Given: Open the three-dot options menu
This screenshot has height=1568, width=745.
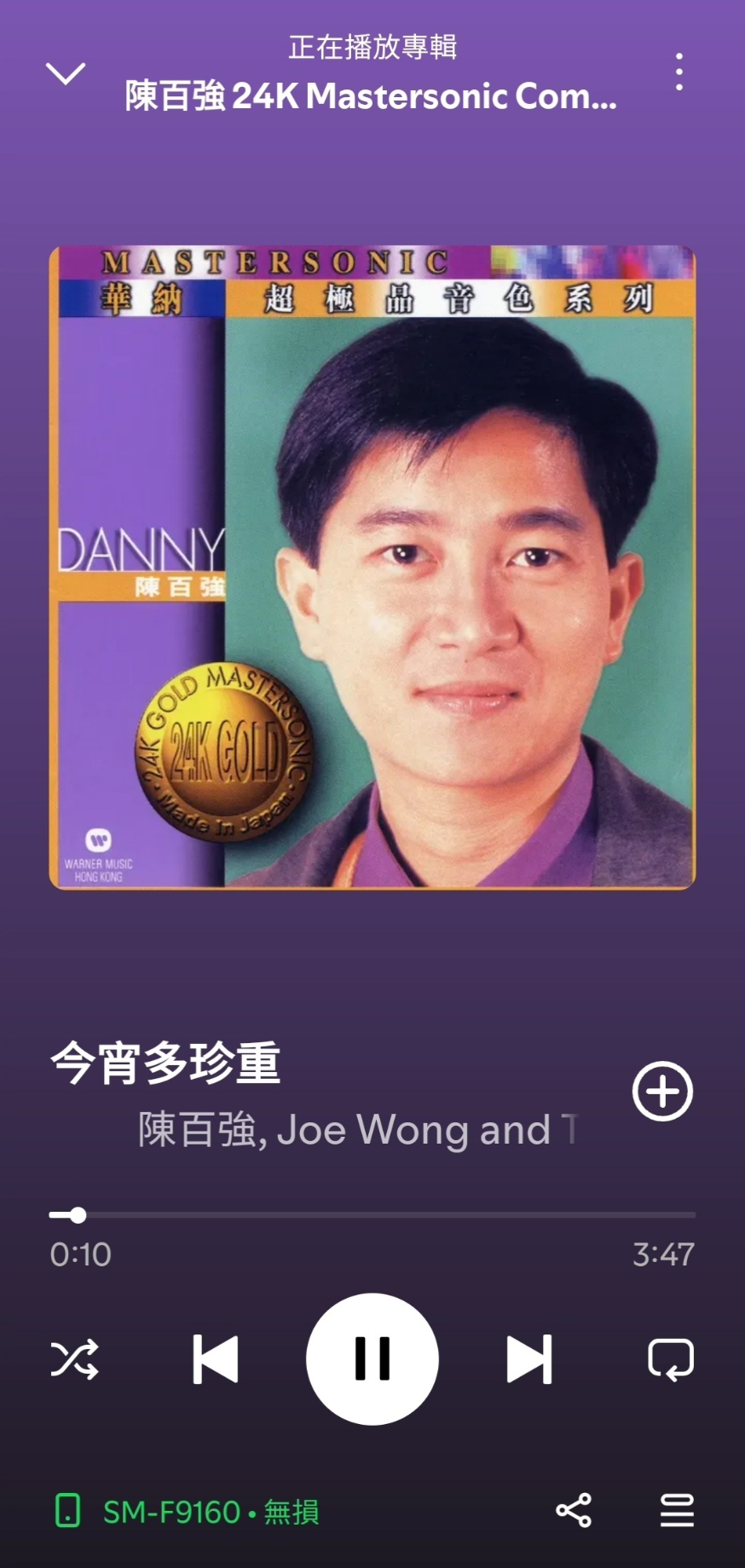Looking at the screenshot, I should pyautogui.click(x=679, y=72).
